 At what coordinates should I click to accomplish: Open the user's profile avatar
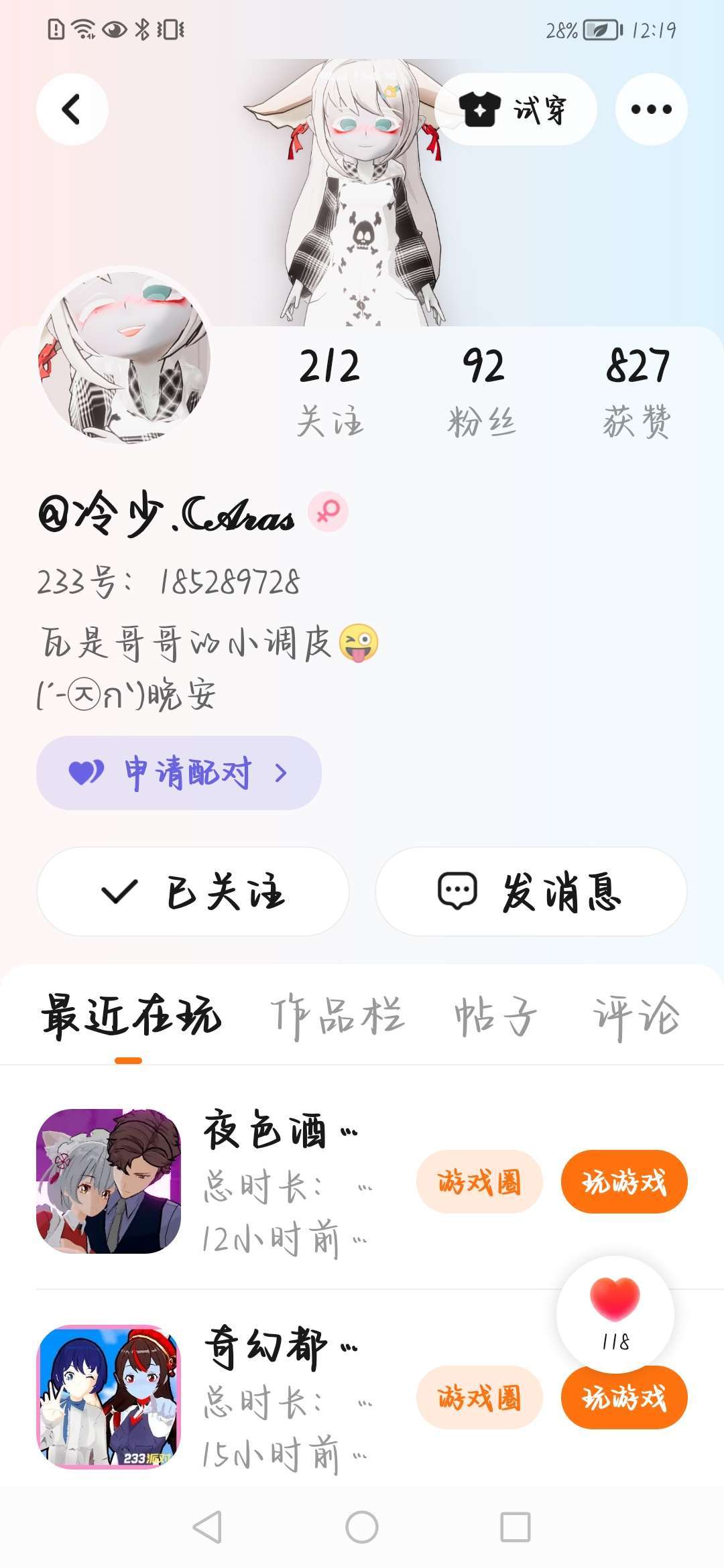[125, 356]
